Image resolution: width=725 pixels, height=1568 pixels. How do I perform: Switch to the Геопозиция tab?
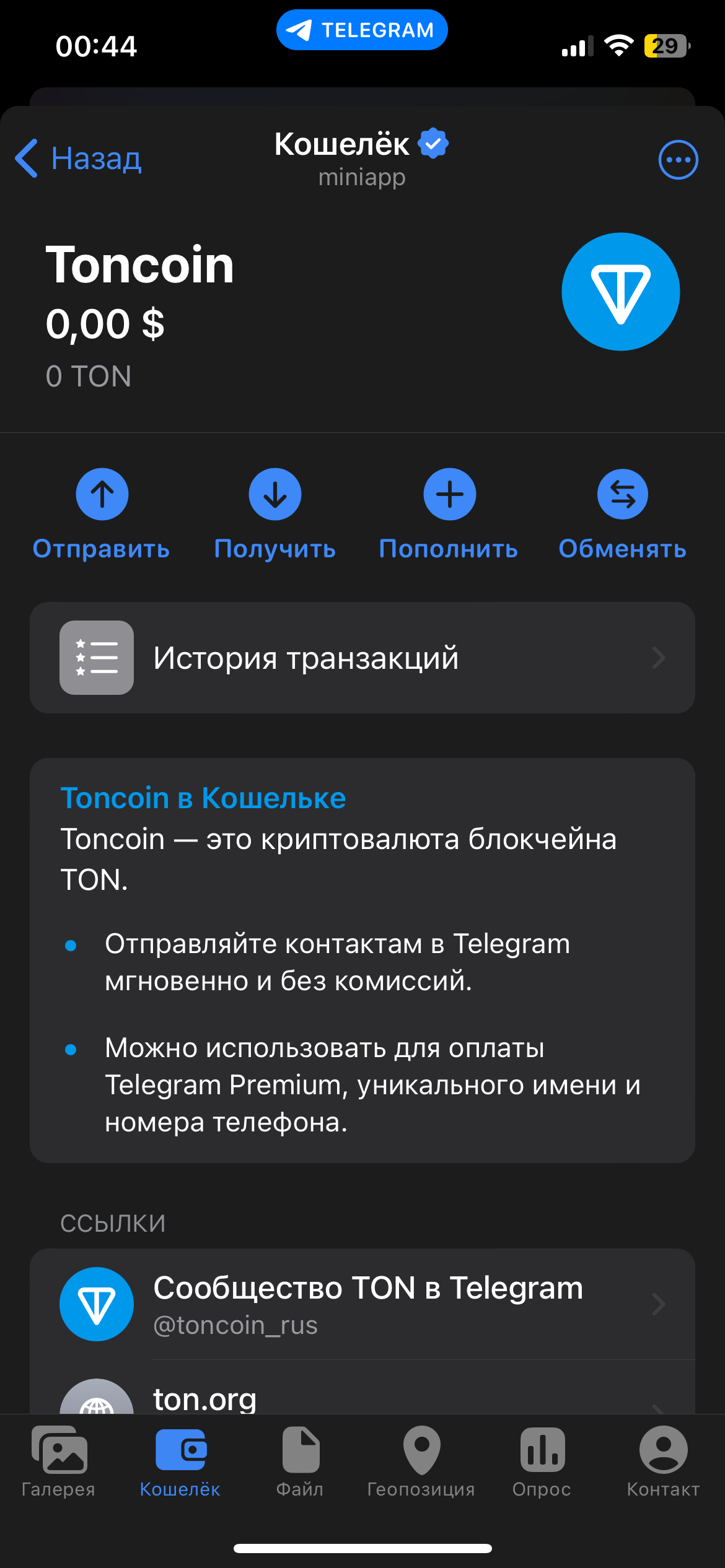click(x=421, y=1462)
